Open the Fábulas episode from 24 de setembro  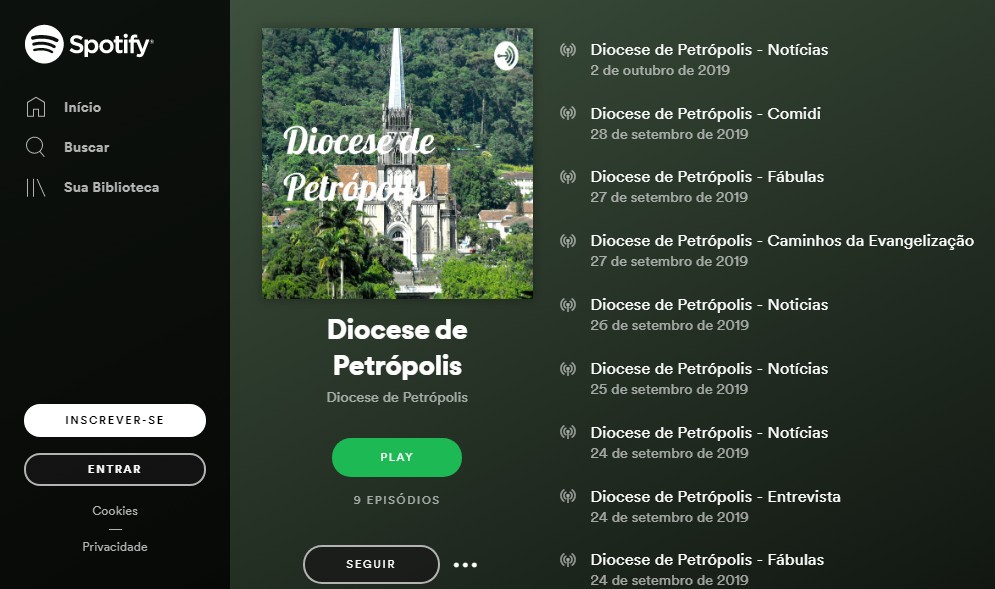(x=707, y=560)
